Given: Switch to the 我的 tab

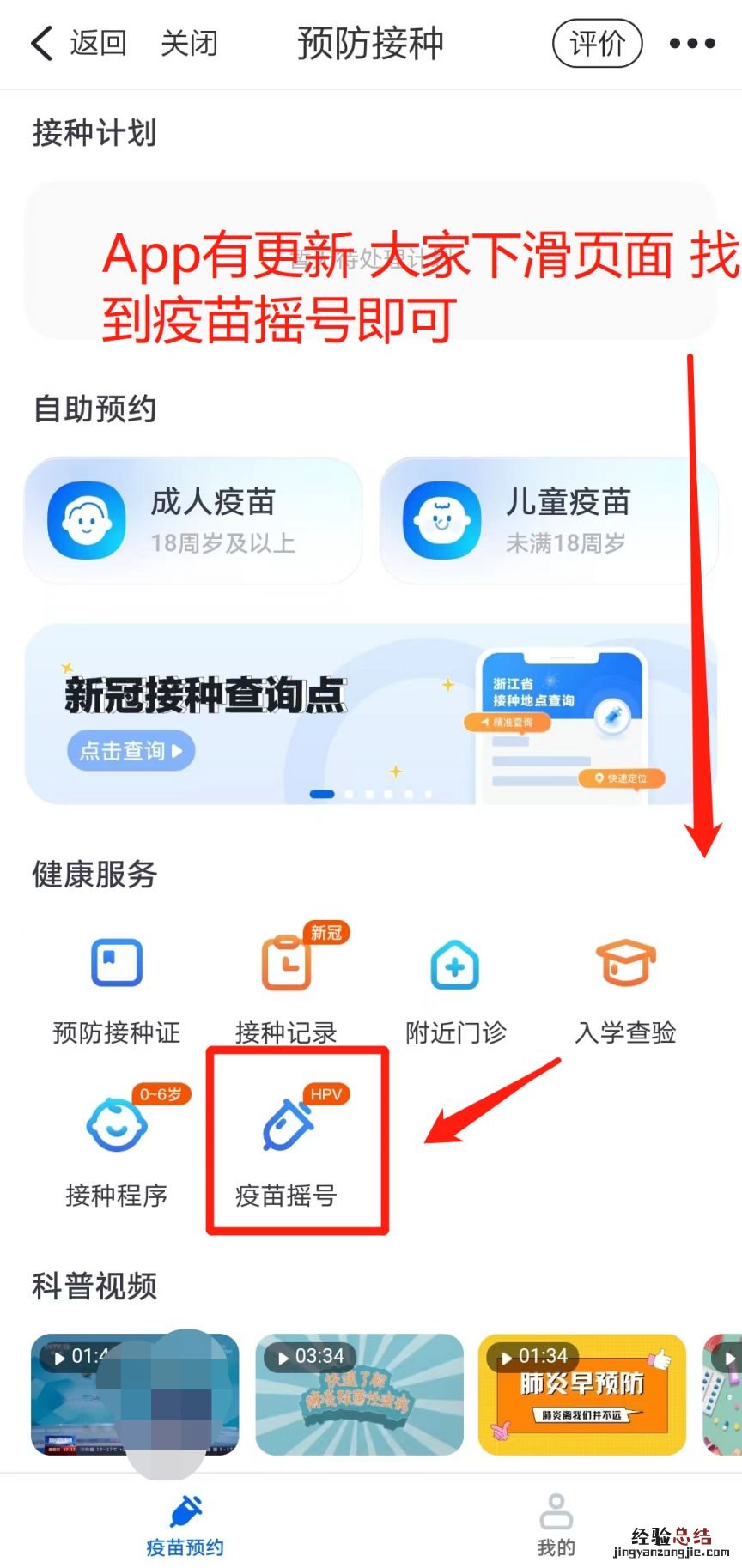Looking at the screenshot, I should pyautogui.click(x=556, y=1524).
